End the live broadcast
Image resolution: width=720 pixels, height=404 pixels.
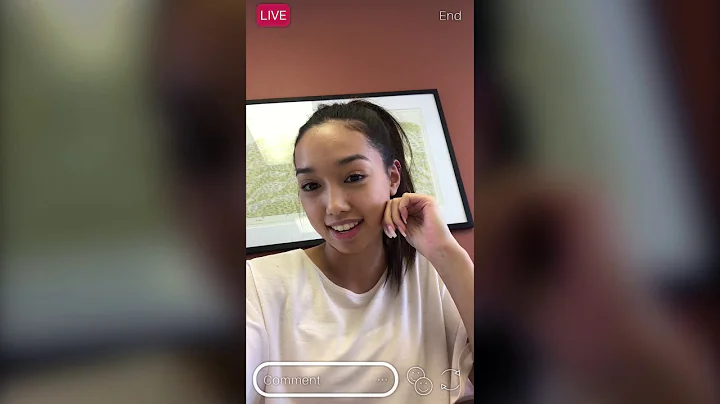450,16
